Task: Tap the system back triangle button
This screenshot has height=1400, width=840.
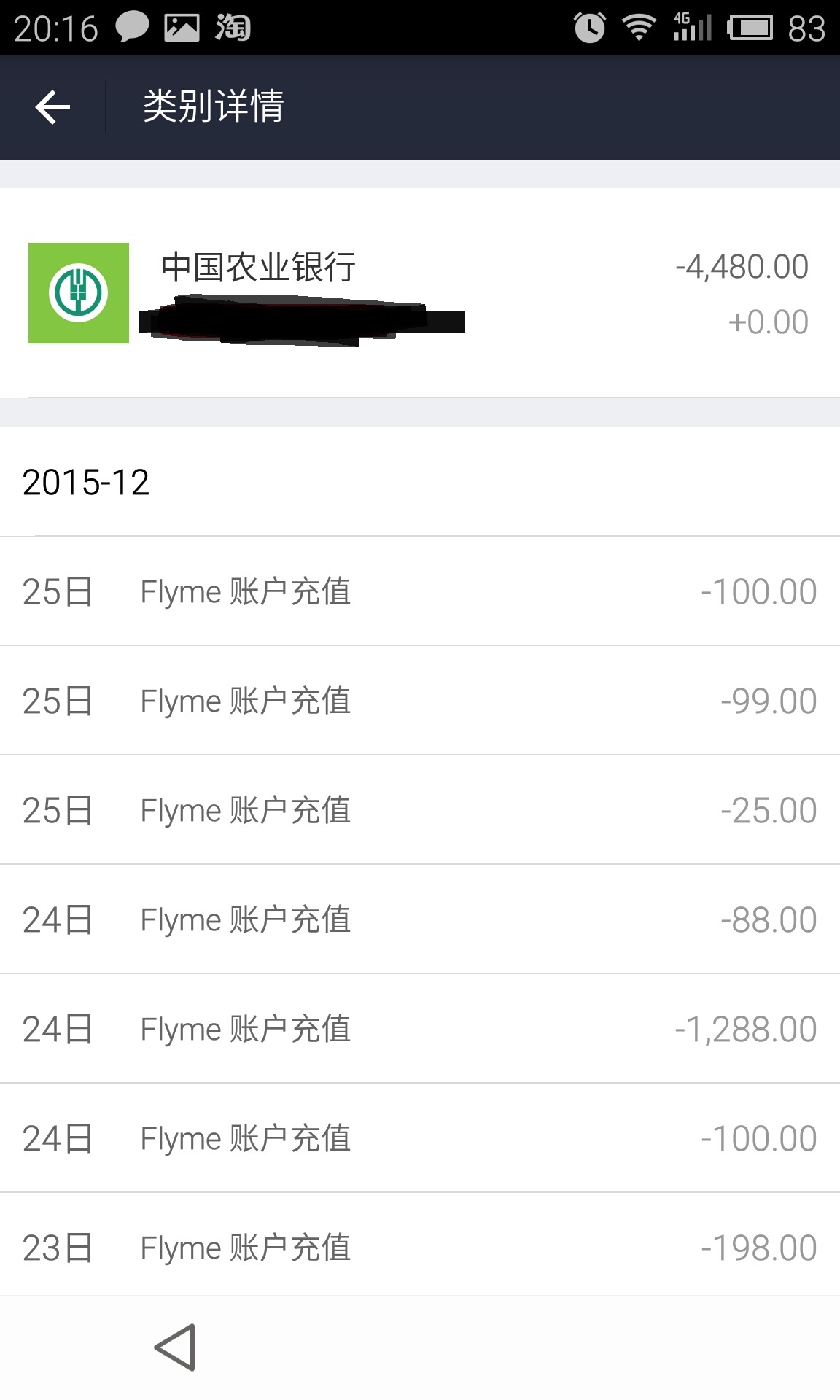Action: click(x=175, y=1347)
